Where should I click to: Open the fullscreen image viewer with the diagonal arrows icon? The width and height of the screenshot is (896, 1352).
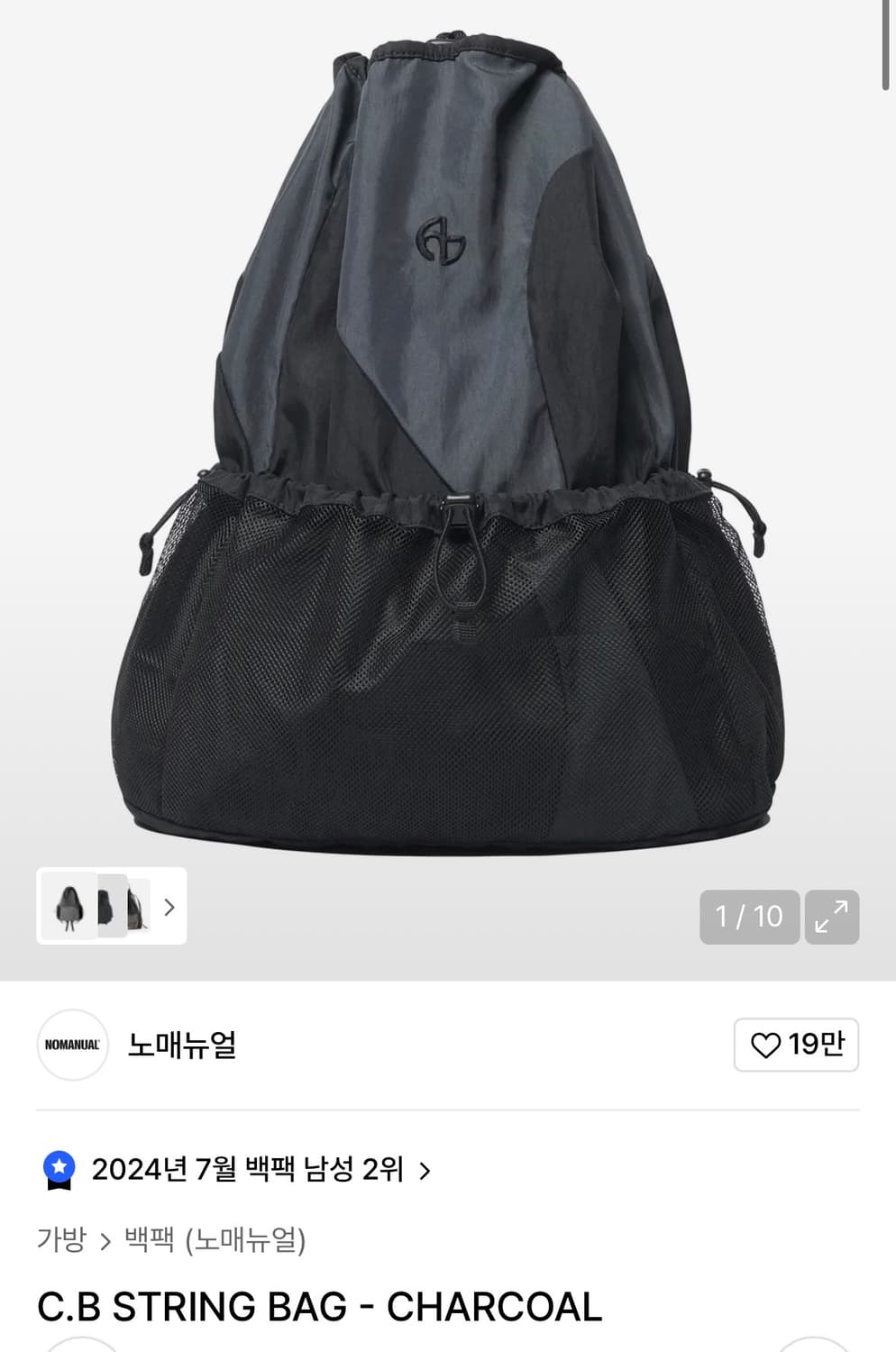[832, 917]
